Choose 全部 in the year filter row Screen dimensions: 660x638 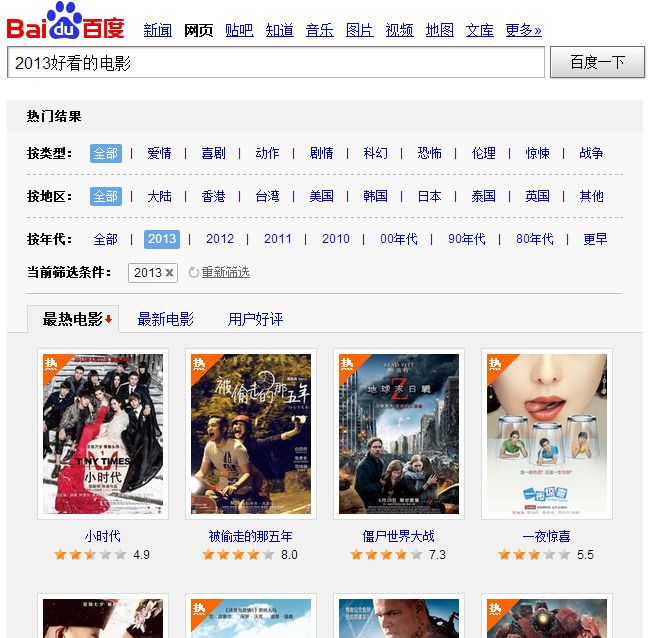click(x=105, y=239)
